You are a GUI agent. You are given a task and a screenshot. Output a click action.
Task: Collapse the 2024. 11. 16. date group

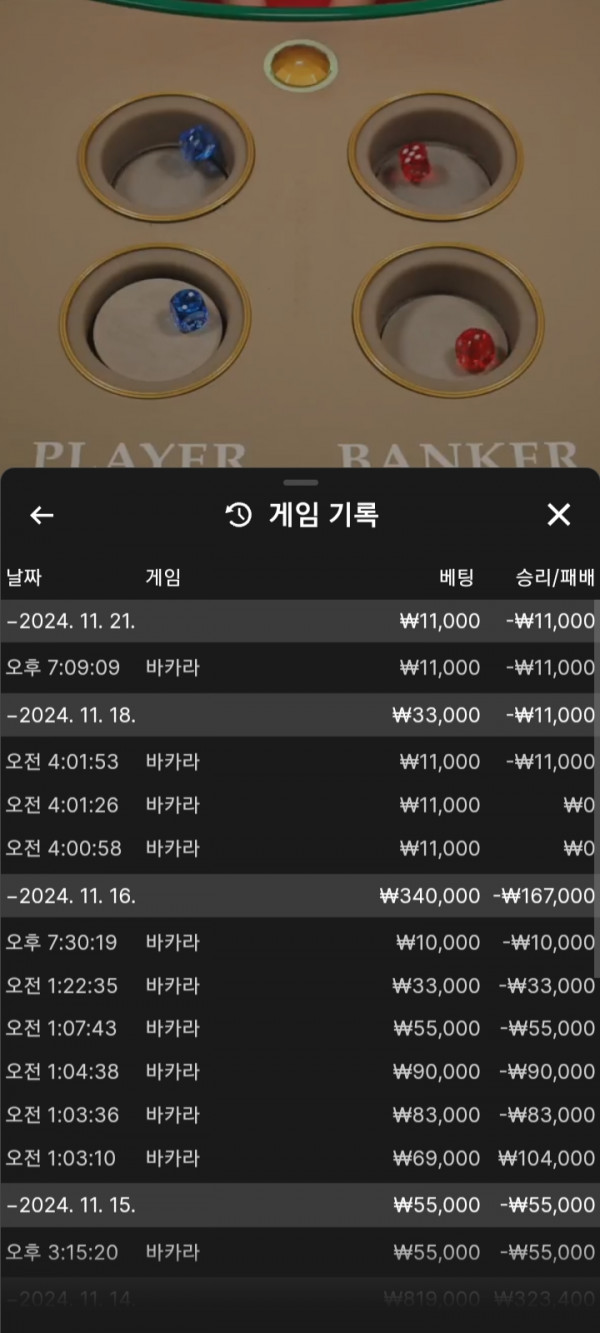click(72, 896)
